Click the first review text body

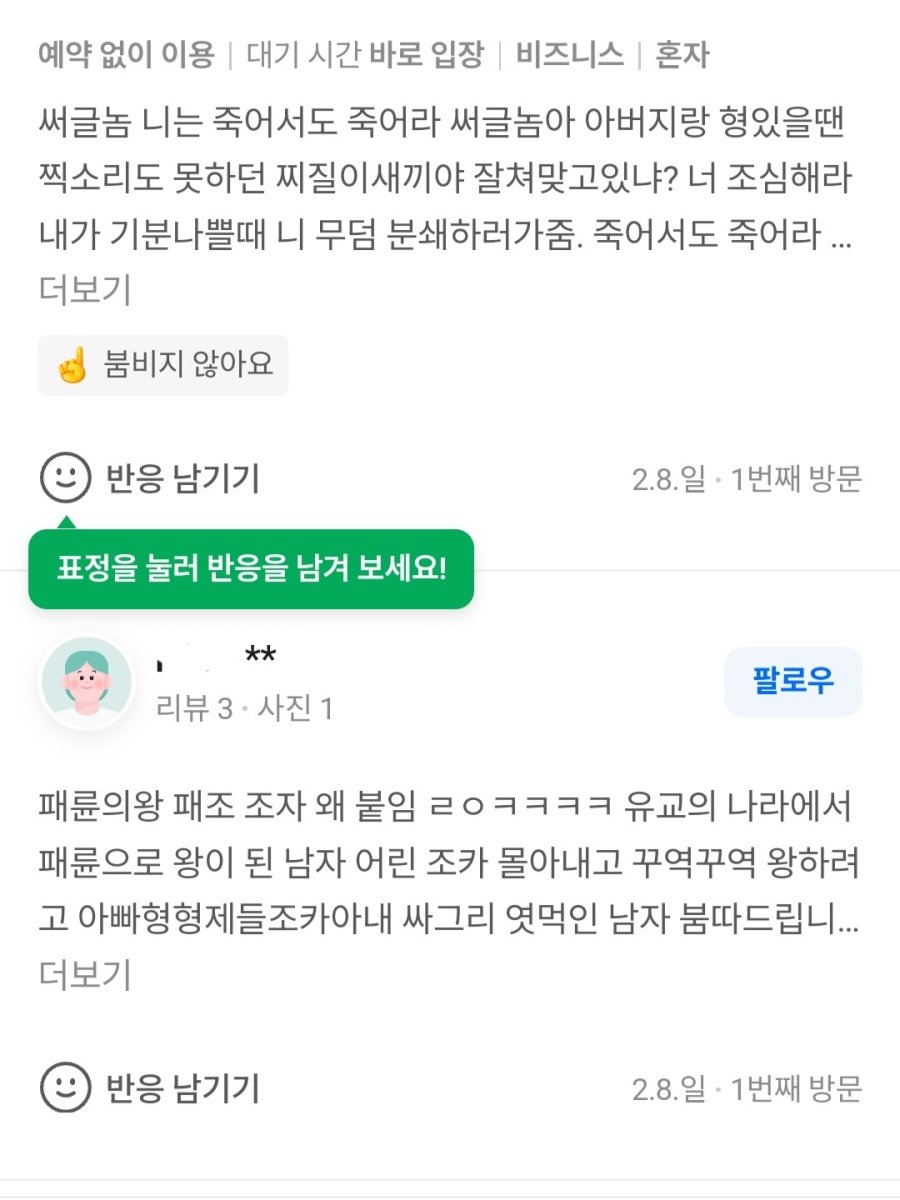tap(440, 180)
